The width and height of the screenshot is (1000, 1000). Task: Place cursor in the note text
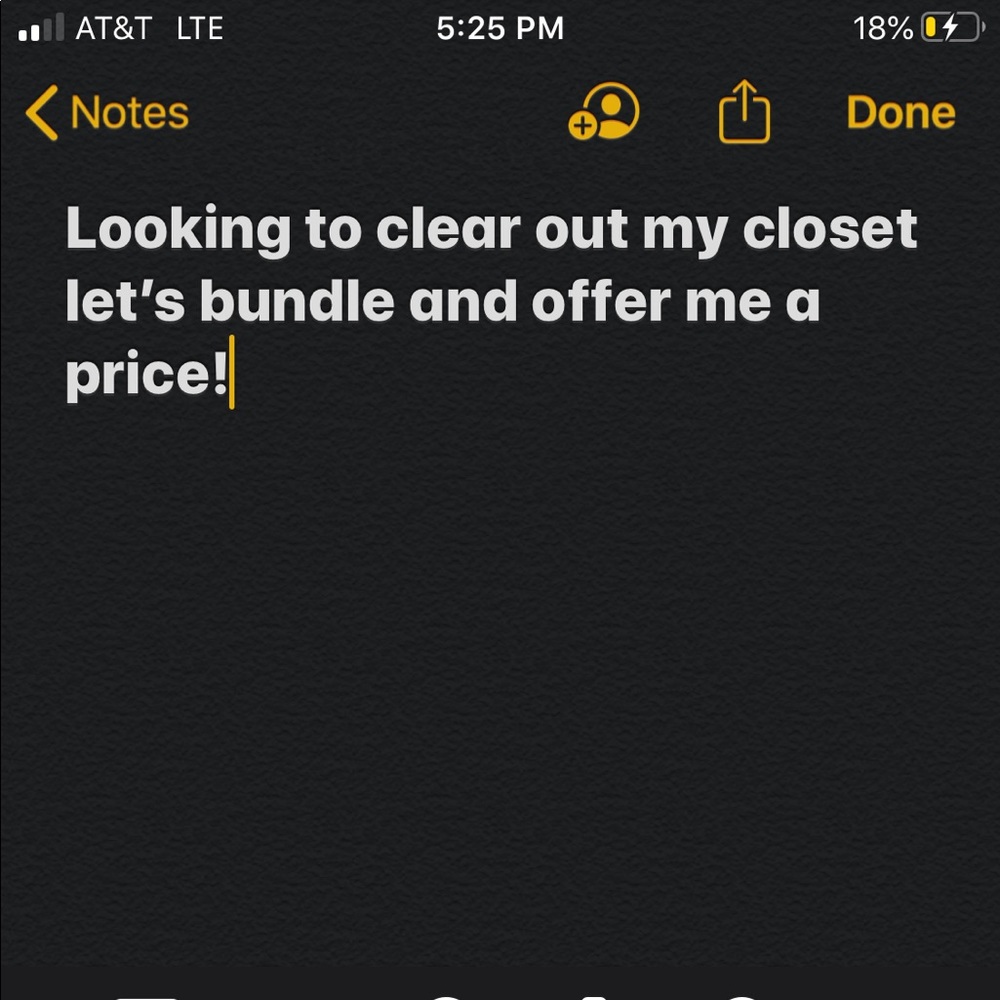[x=490, y=302]
